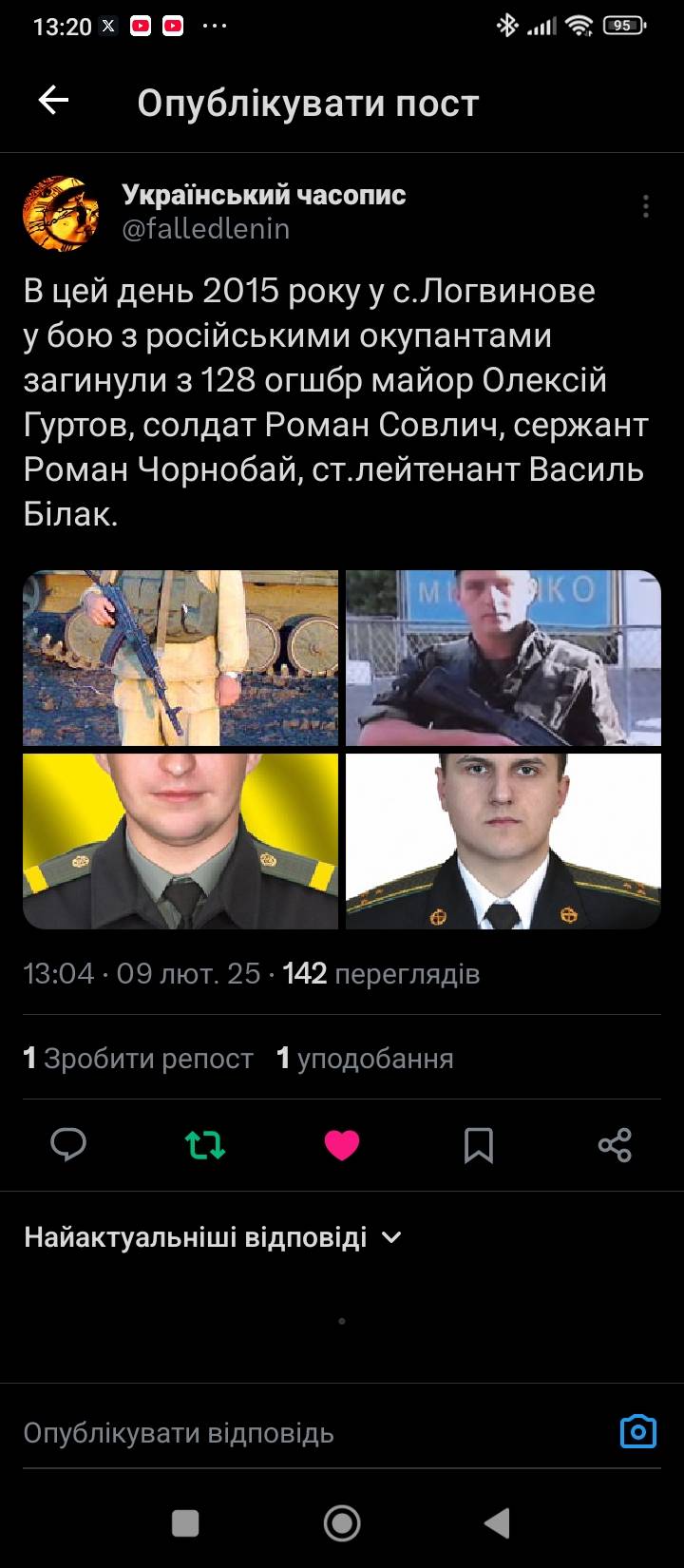View the top-right photo of soldier in camouflage
684x1568 pixels.
503,658
